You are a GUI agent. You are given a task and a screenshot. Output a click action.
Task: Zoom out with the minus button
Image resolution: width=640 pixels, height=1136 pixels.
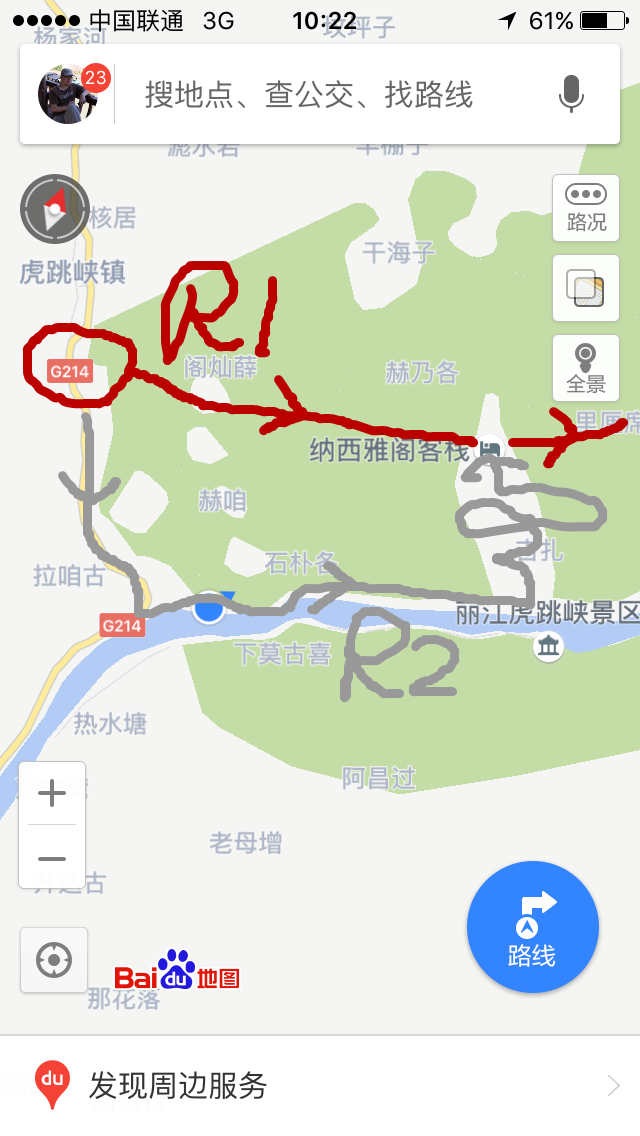coord(52,858)
